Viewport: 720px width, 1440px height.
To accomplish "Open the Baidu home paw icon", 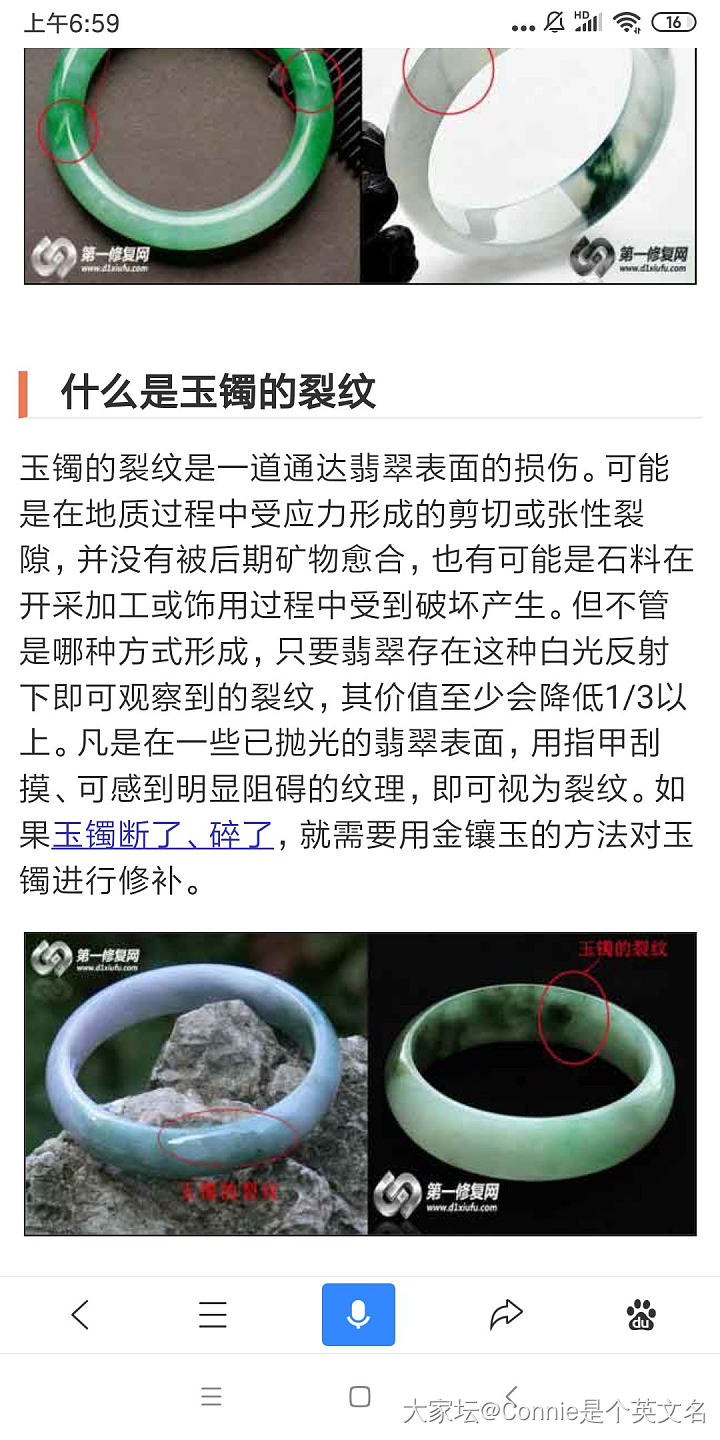I will [641, 1314].
